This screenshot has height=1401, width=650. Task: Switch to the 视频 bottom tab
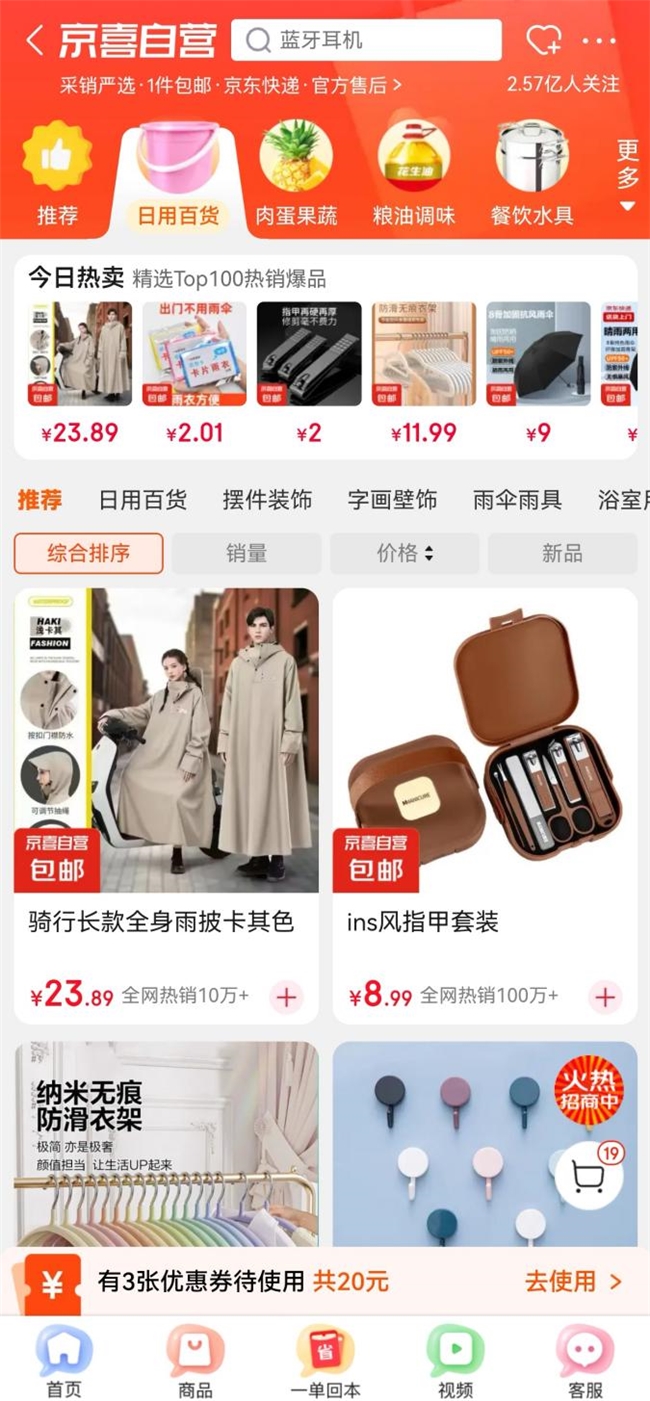[455, 1360]
